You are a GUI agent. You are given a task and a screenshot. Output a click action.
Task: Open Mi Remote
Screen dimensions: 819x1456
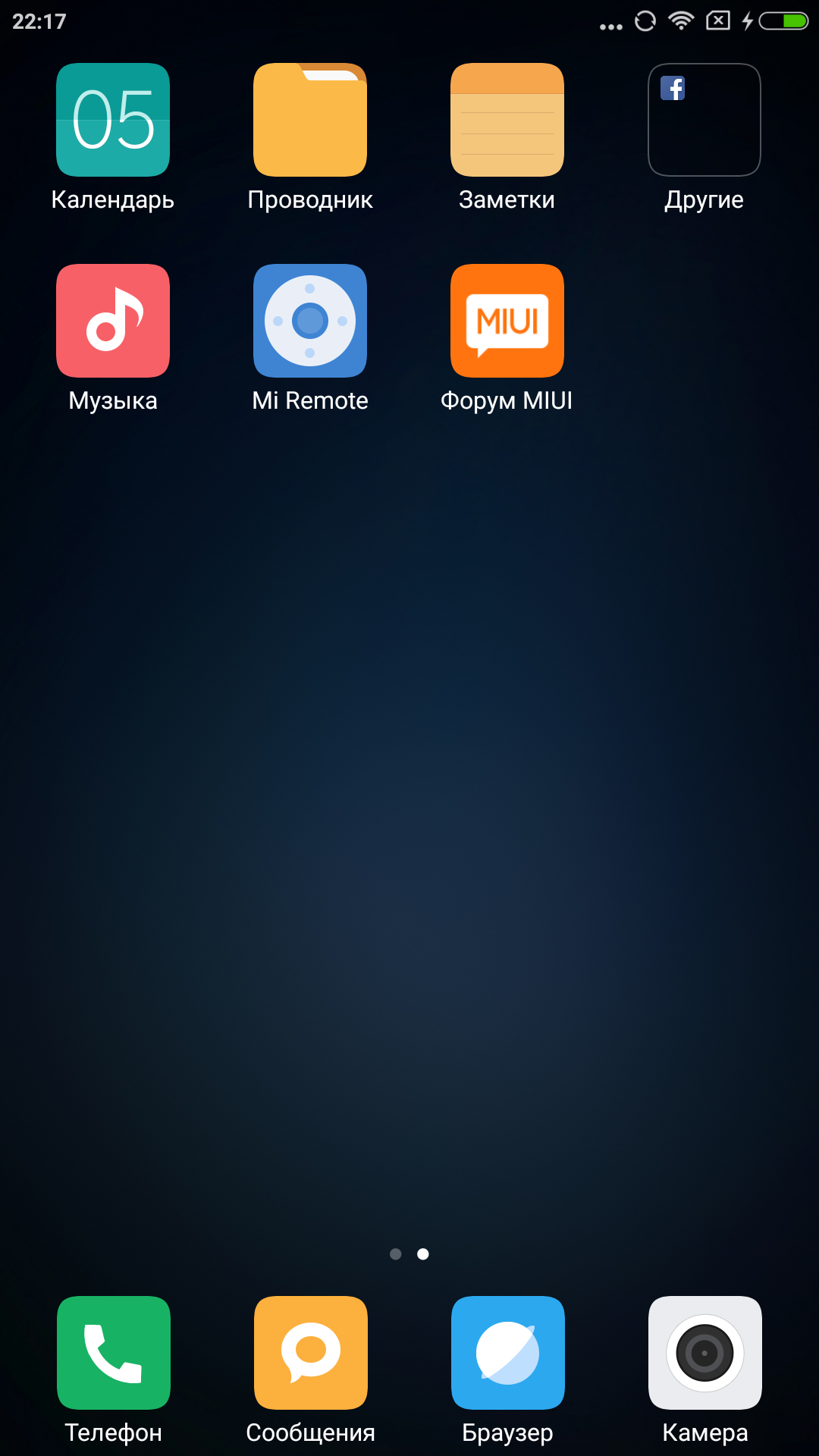click(310, 321)
